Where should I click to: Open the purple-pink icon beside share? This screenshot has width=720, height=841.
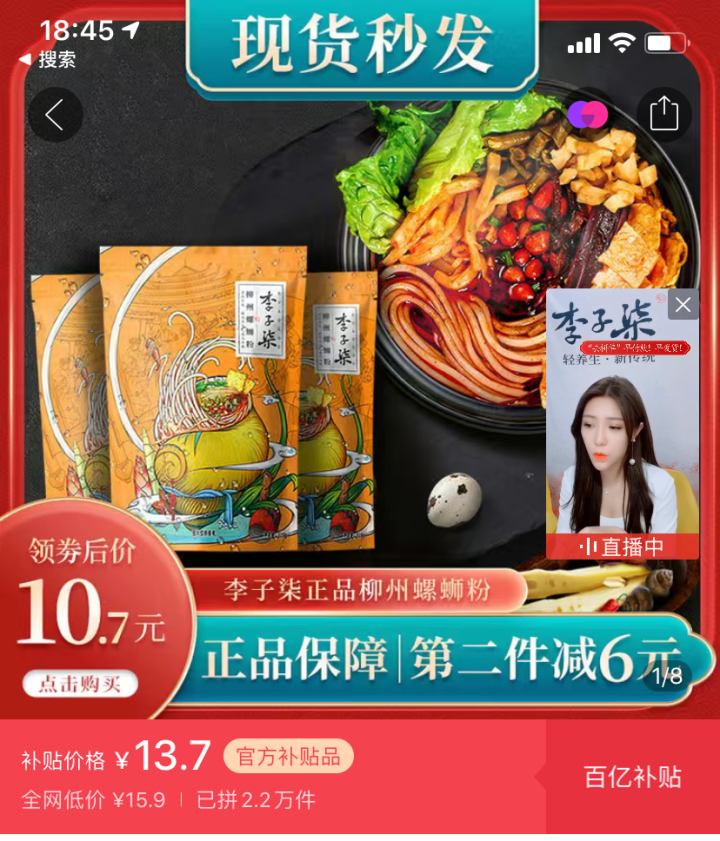point(587,114)
